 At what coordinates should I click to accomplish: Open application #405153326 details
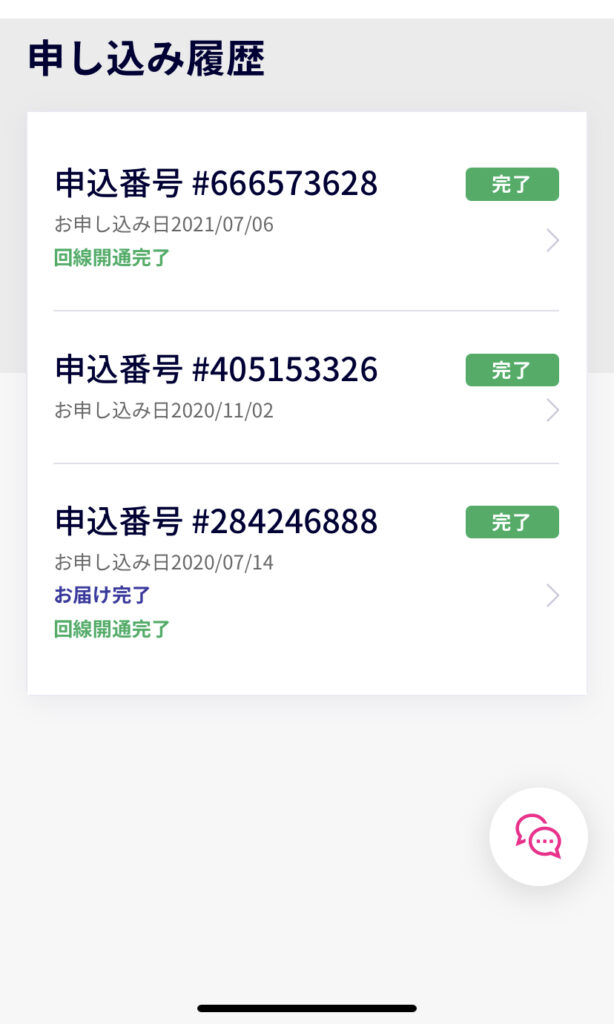[306, 388]
